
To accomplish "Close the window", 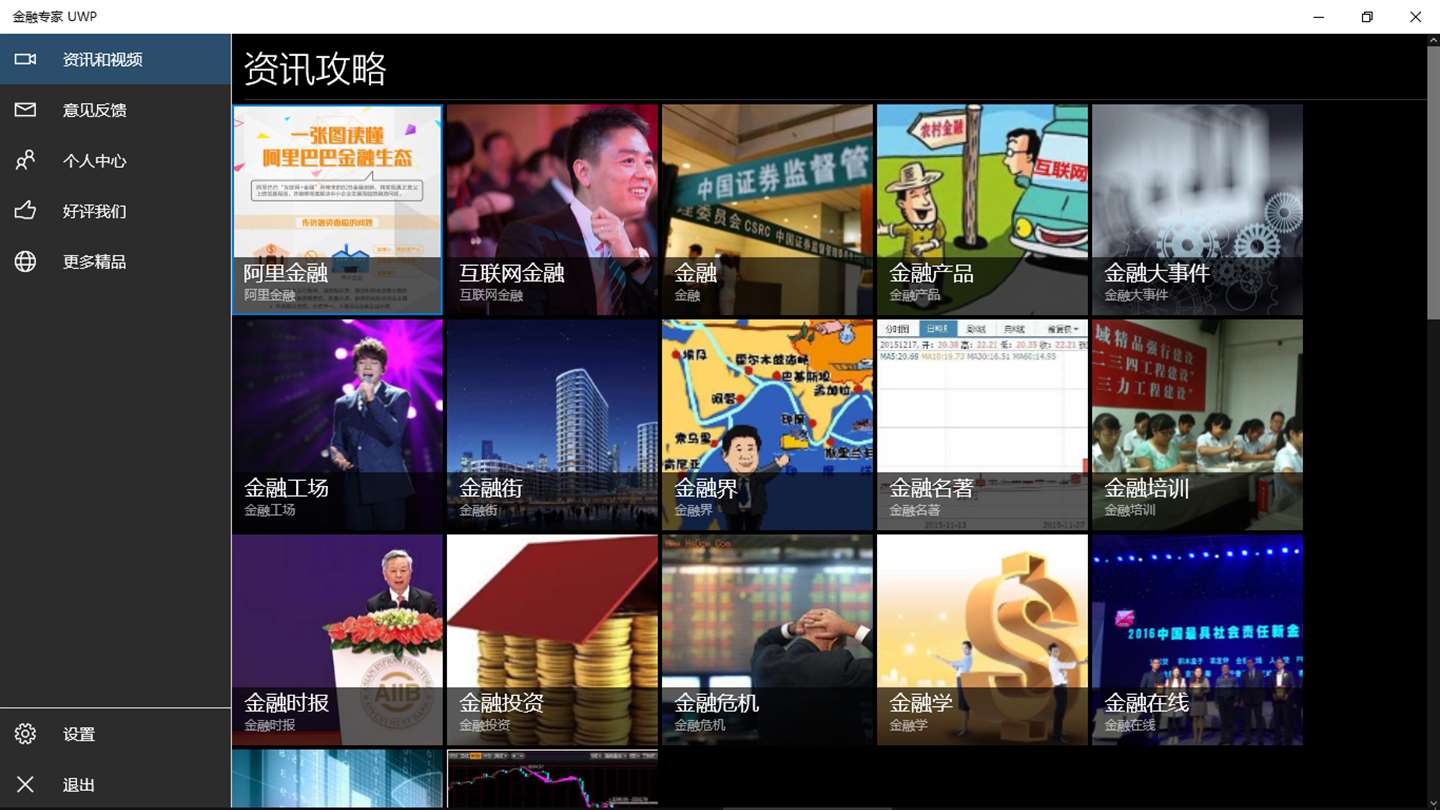I will point(1415,17).
